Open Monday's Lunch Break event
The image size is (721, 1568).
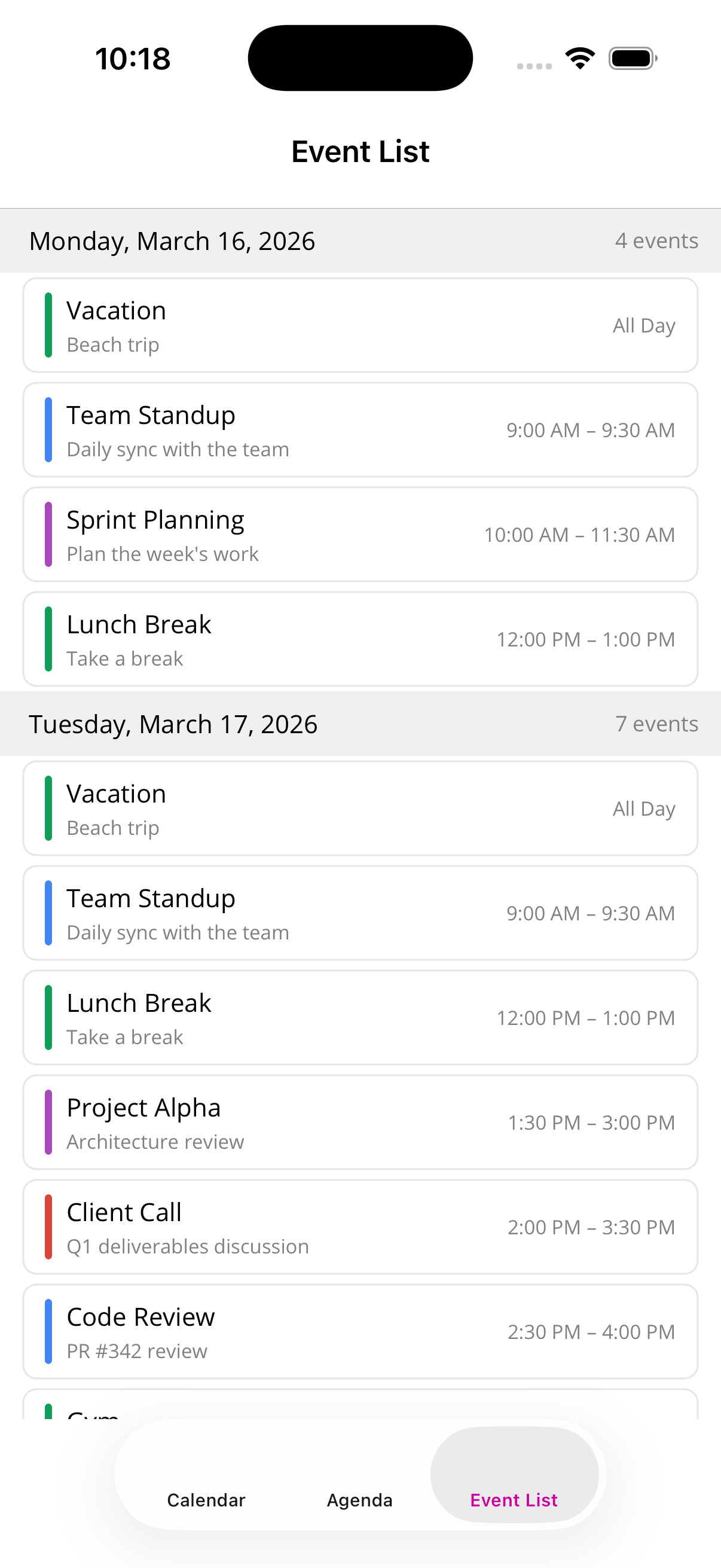coord(360,639)
